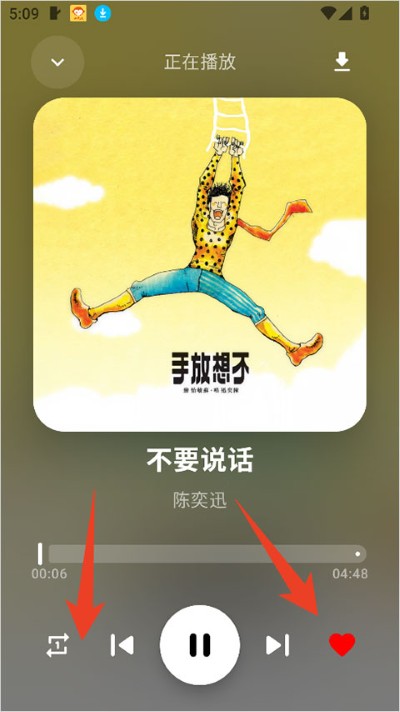Toggle the repeat-one playback mode

tap(58, 645)
